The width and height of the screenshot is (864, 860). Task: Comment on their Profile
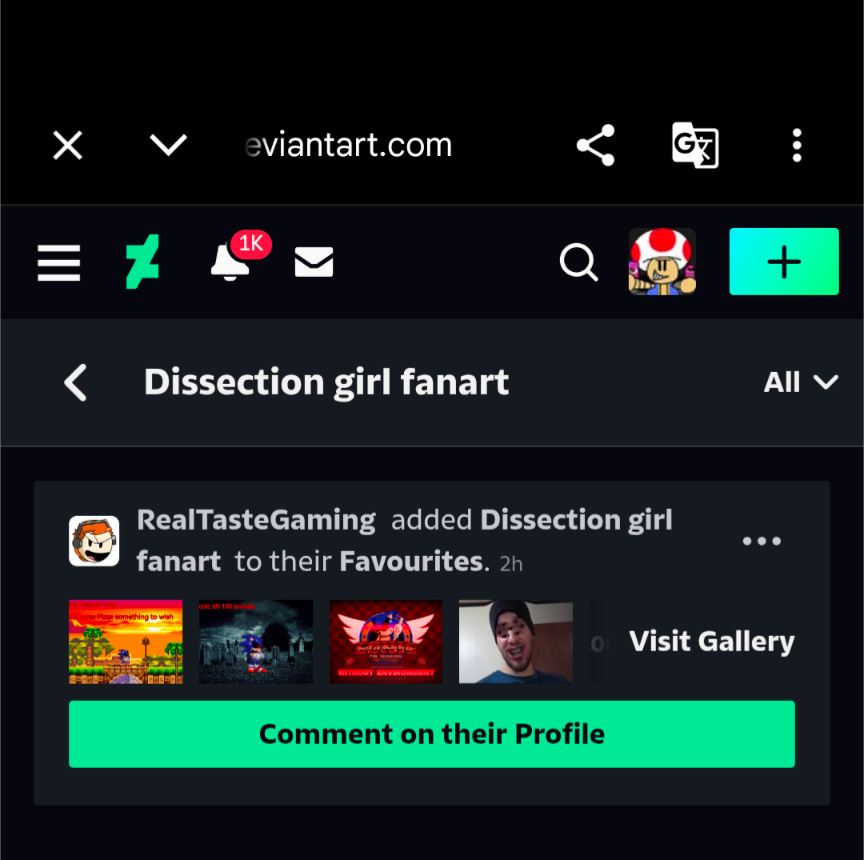(x=432, y=734)
